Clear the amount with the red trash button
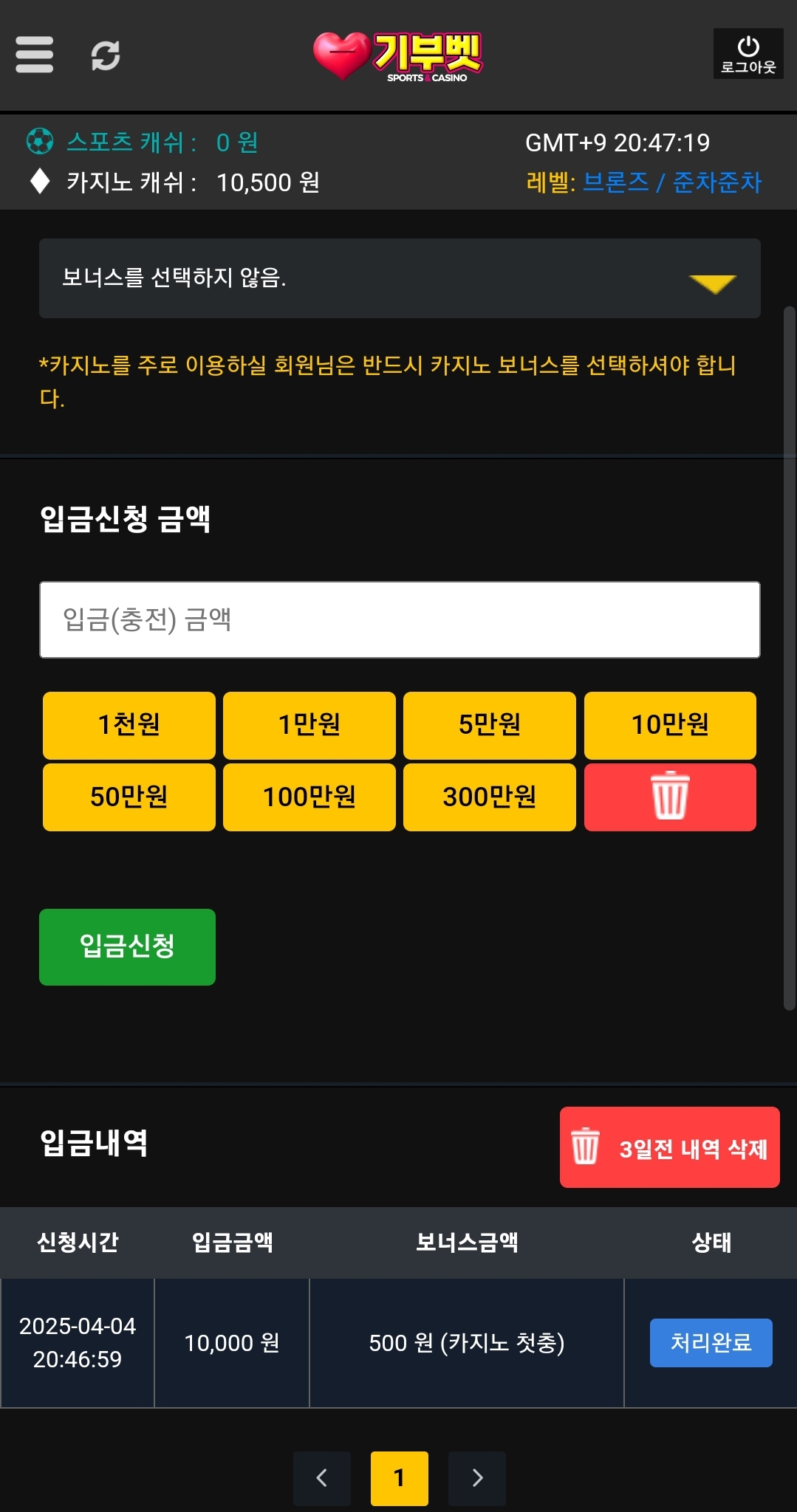Image resolution: width=797 pixels, height=1512 pixels. pos(670,797)
